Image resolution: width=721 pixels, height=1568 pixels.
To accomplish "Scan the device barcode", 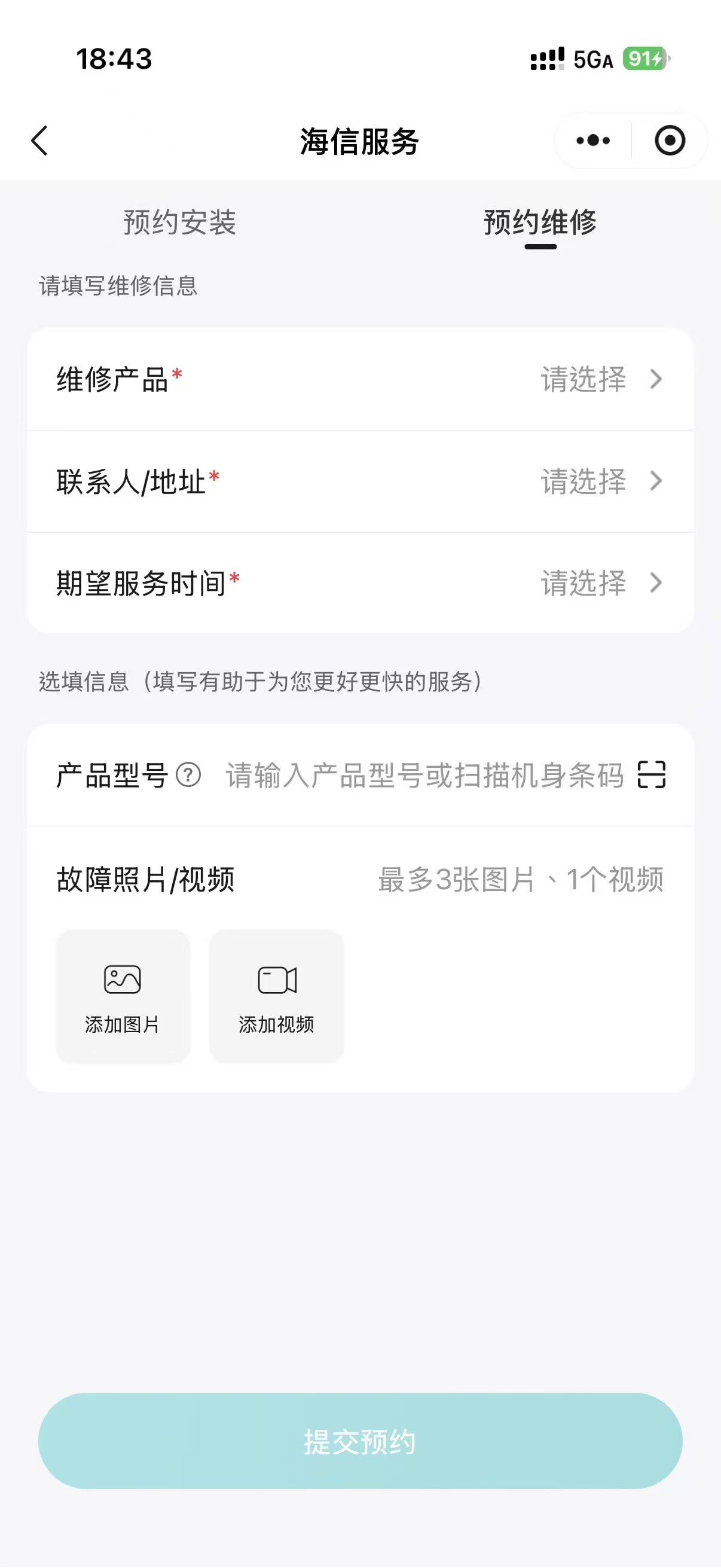I will click(651, 775).
